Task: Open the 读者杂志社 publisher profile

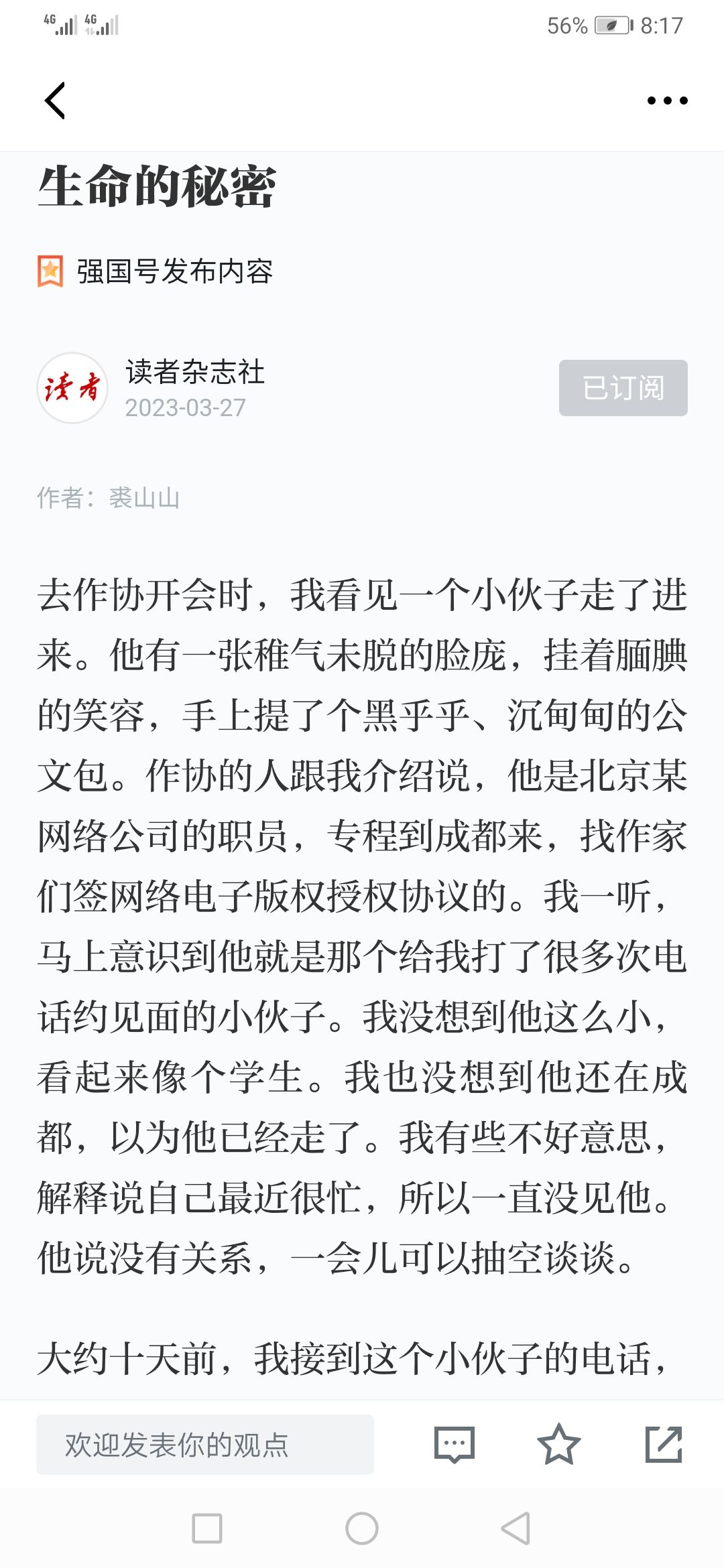Action: coord(195,372)
